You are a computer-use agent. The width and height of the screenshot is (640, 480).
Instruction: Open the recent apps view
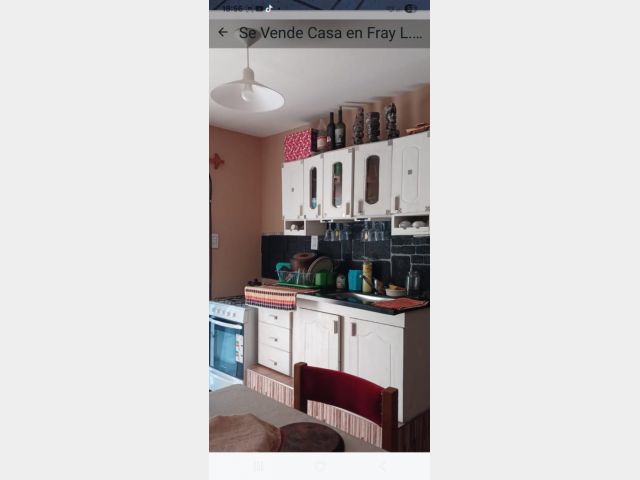pos(258,466)
